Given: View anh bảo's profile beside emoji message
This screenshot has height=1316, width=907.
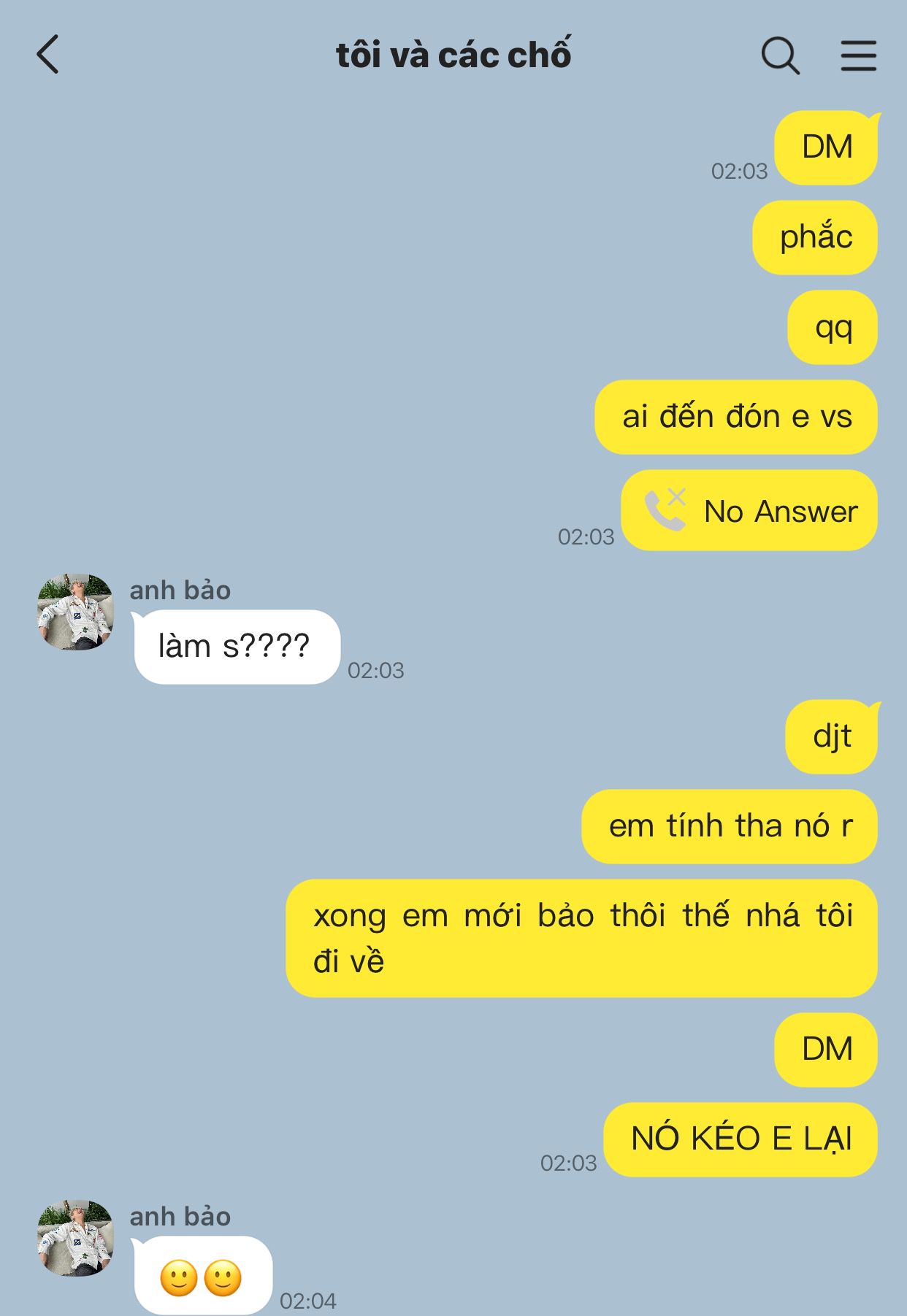Looking at the screenshot, I should point(76,1238).
